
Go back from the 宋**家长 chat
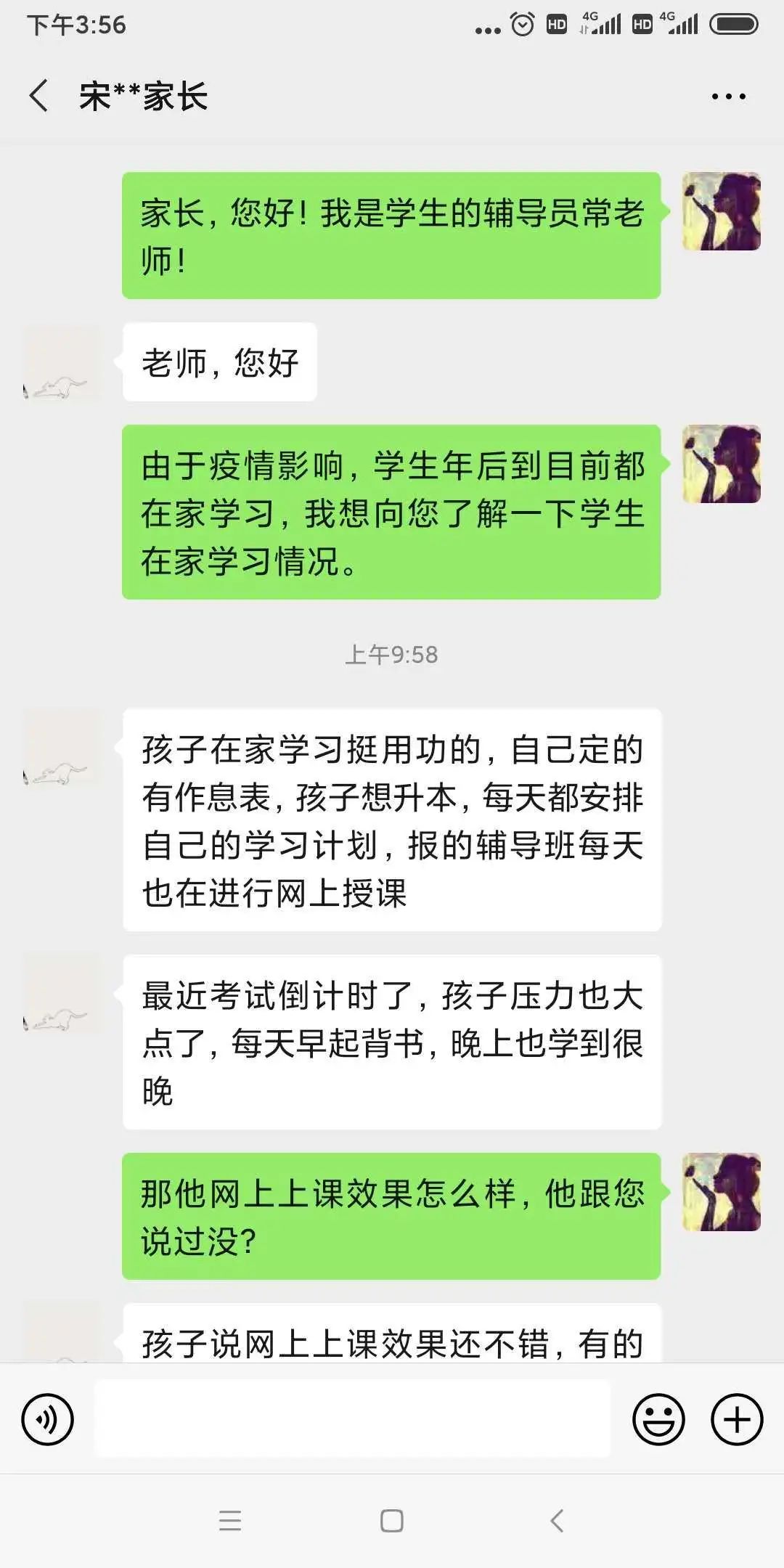[39, 96]
